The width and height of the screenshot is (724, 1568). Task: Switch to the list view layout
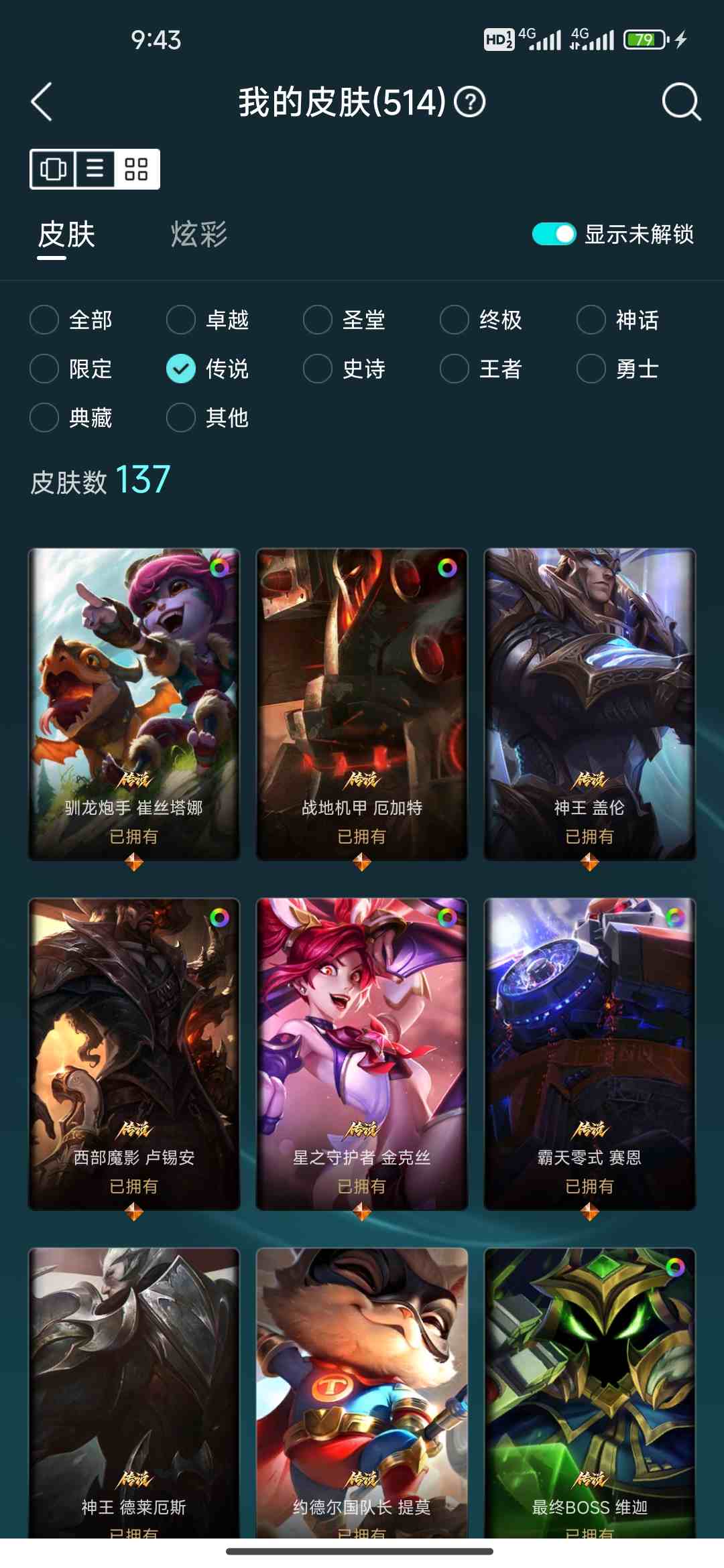point(95,169)
